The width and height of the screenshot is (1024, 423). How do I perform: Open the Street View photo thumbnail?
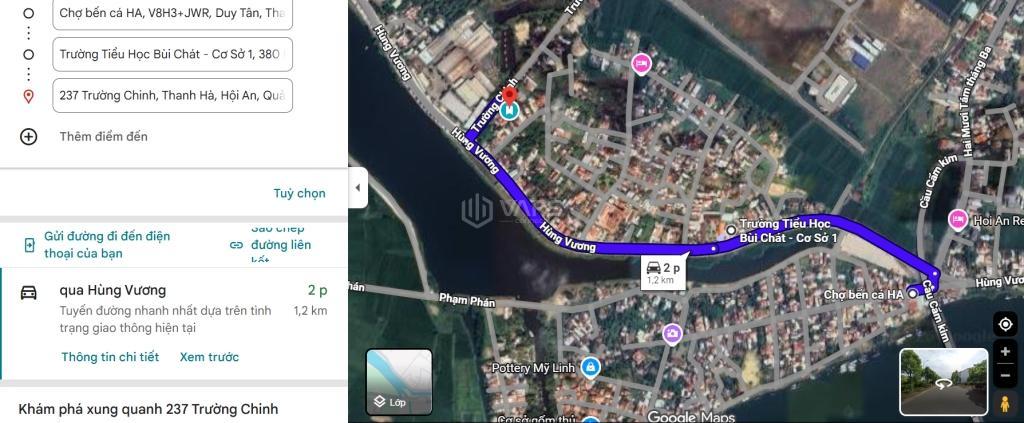(x=941, y=381)
